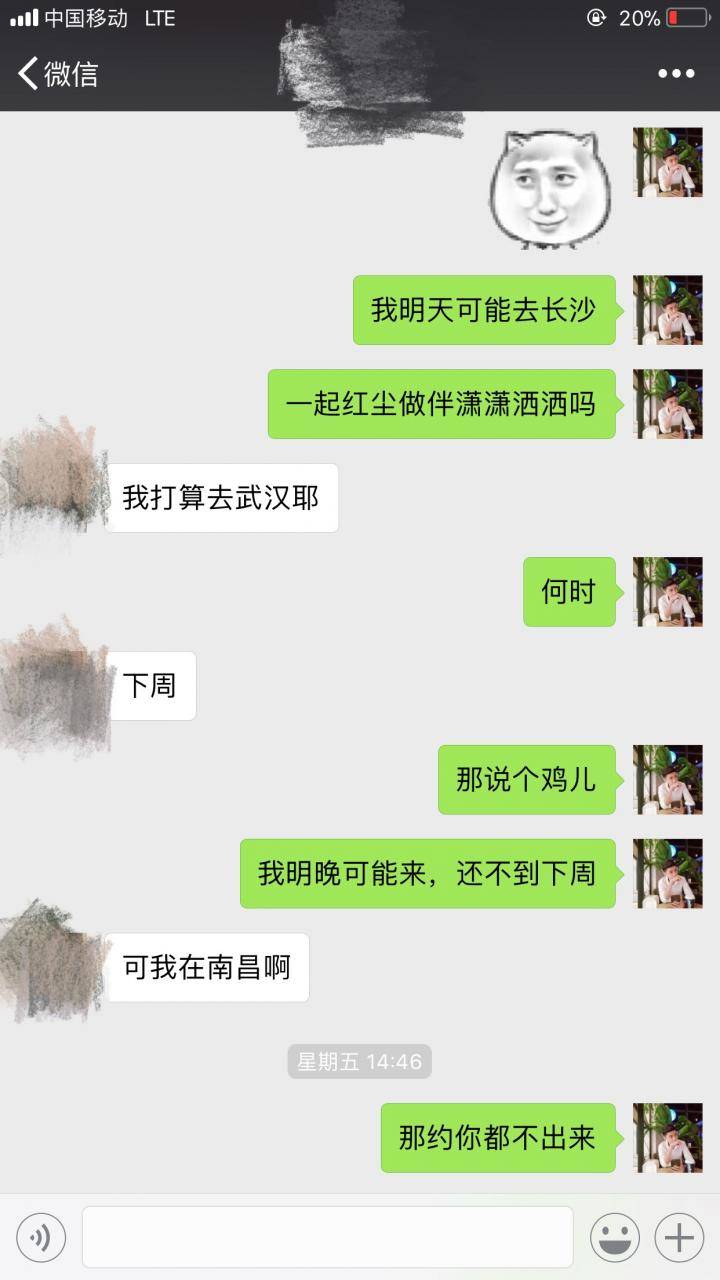Tap the '下周' message bubble

152,685
